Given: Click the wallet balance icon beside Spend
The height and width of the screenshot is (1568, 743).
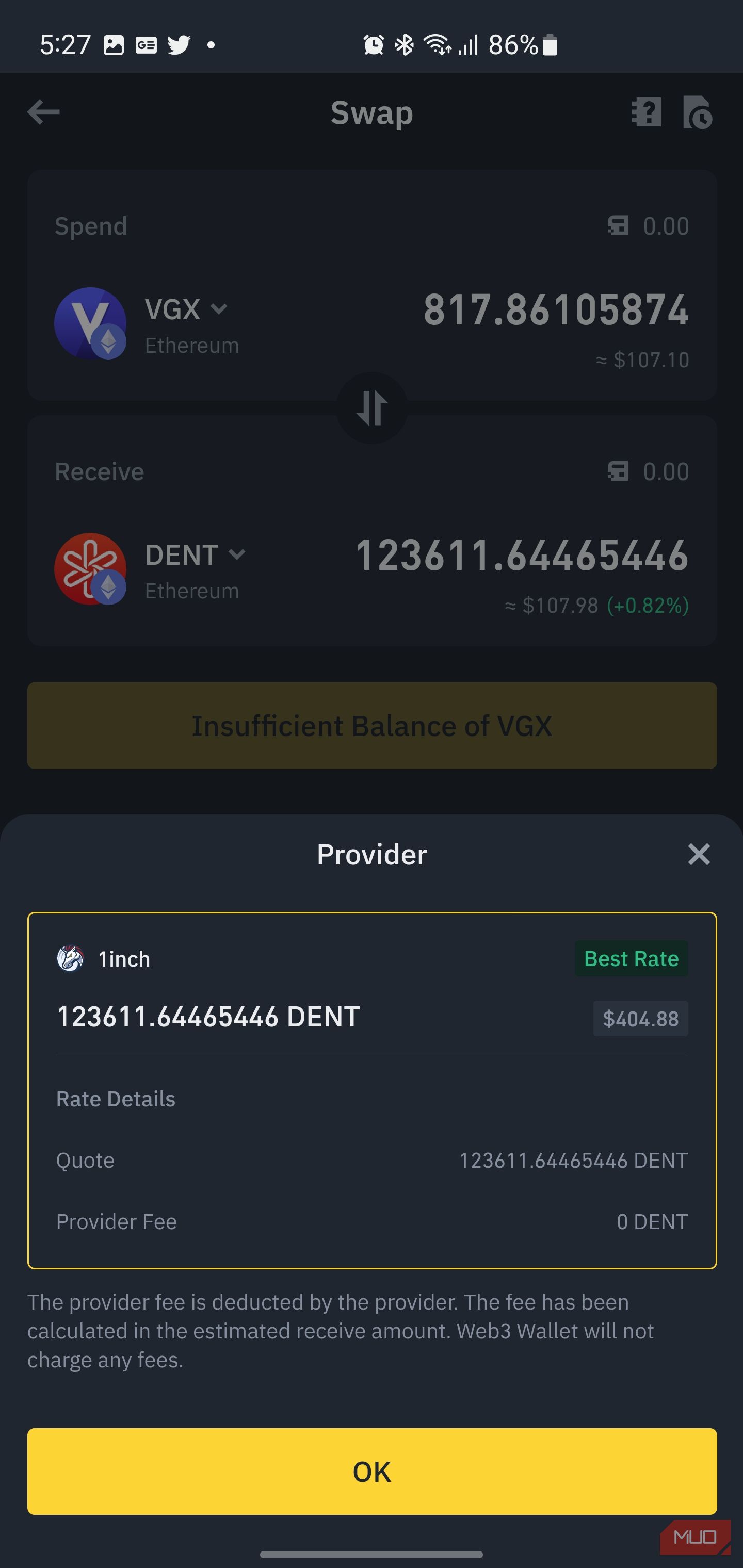Looking at the screenshot, I should (619, 226).
